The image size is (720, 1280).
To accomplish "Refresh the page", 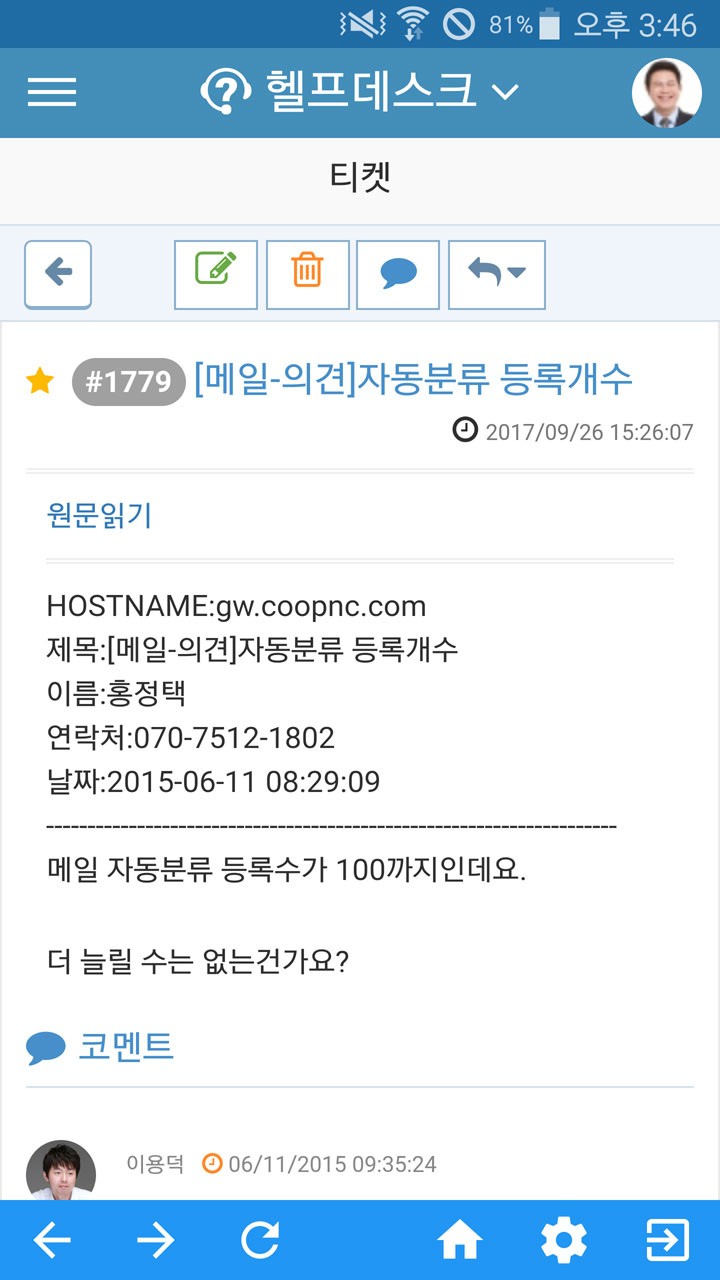I will pos(260,1241).
